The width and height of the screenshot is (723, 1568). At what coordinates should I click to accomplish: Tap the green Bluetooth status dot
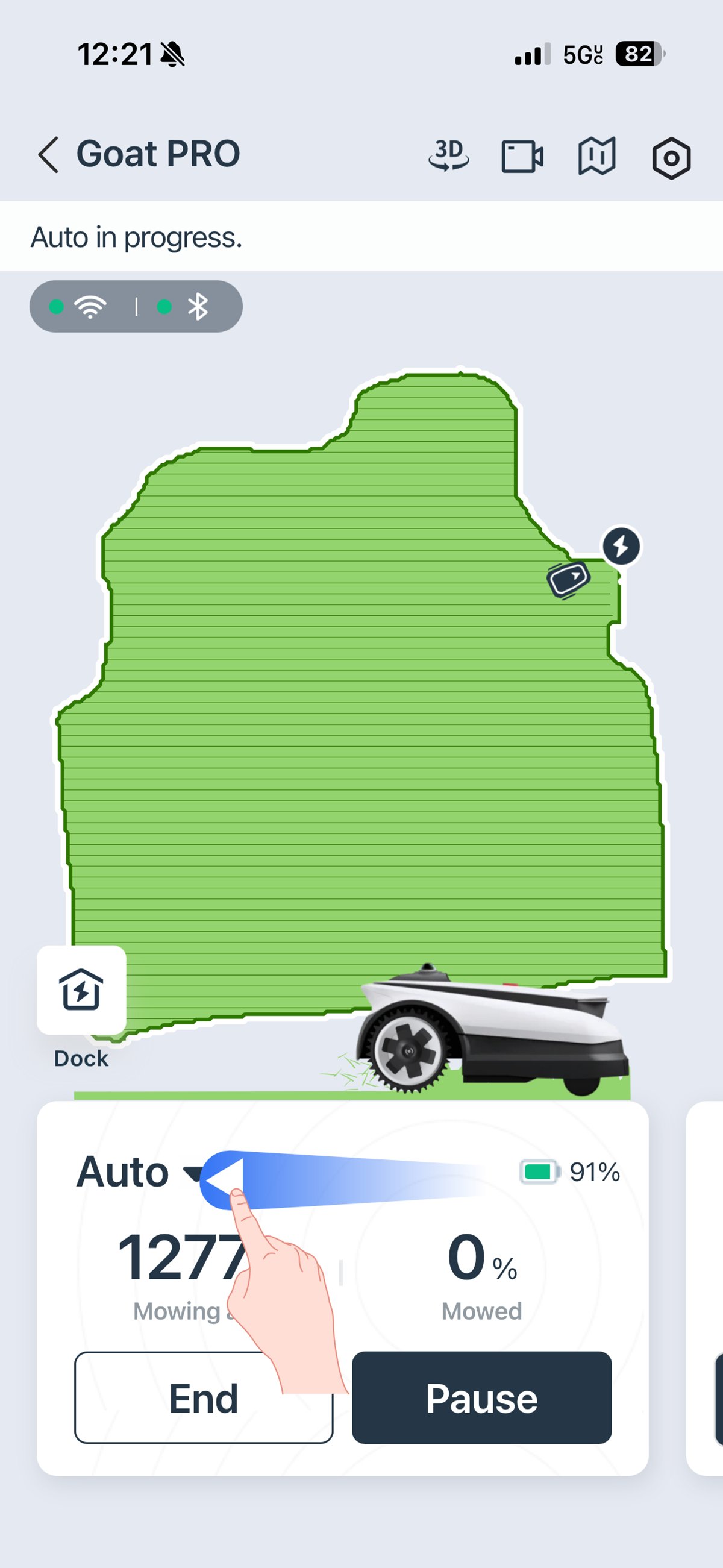(x=163, y=306)
